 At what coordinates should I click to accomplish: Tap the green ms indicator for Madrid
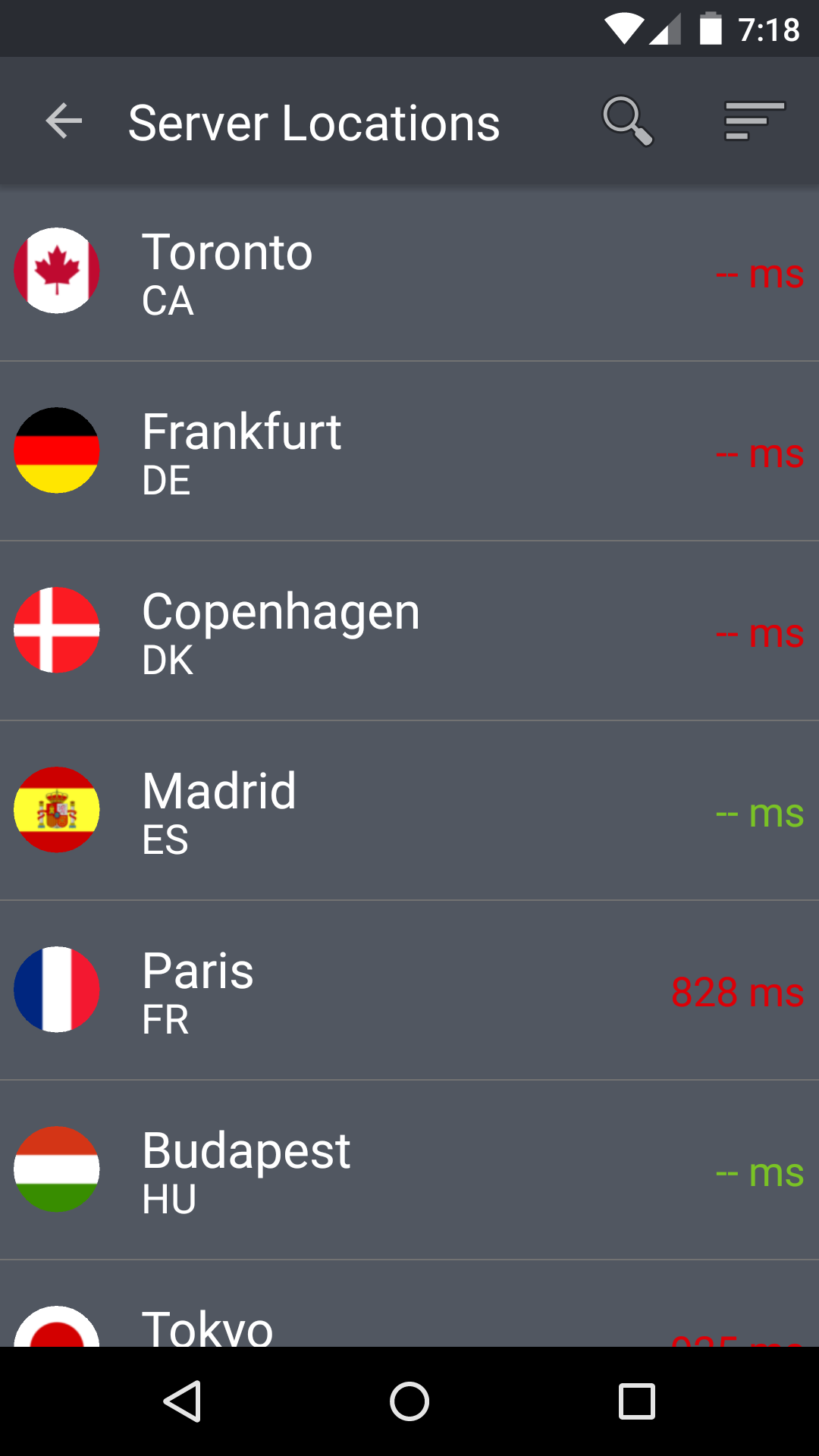pos(759,814)
